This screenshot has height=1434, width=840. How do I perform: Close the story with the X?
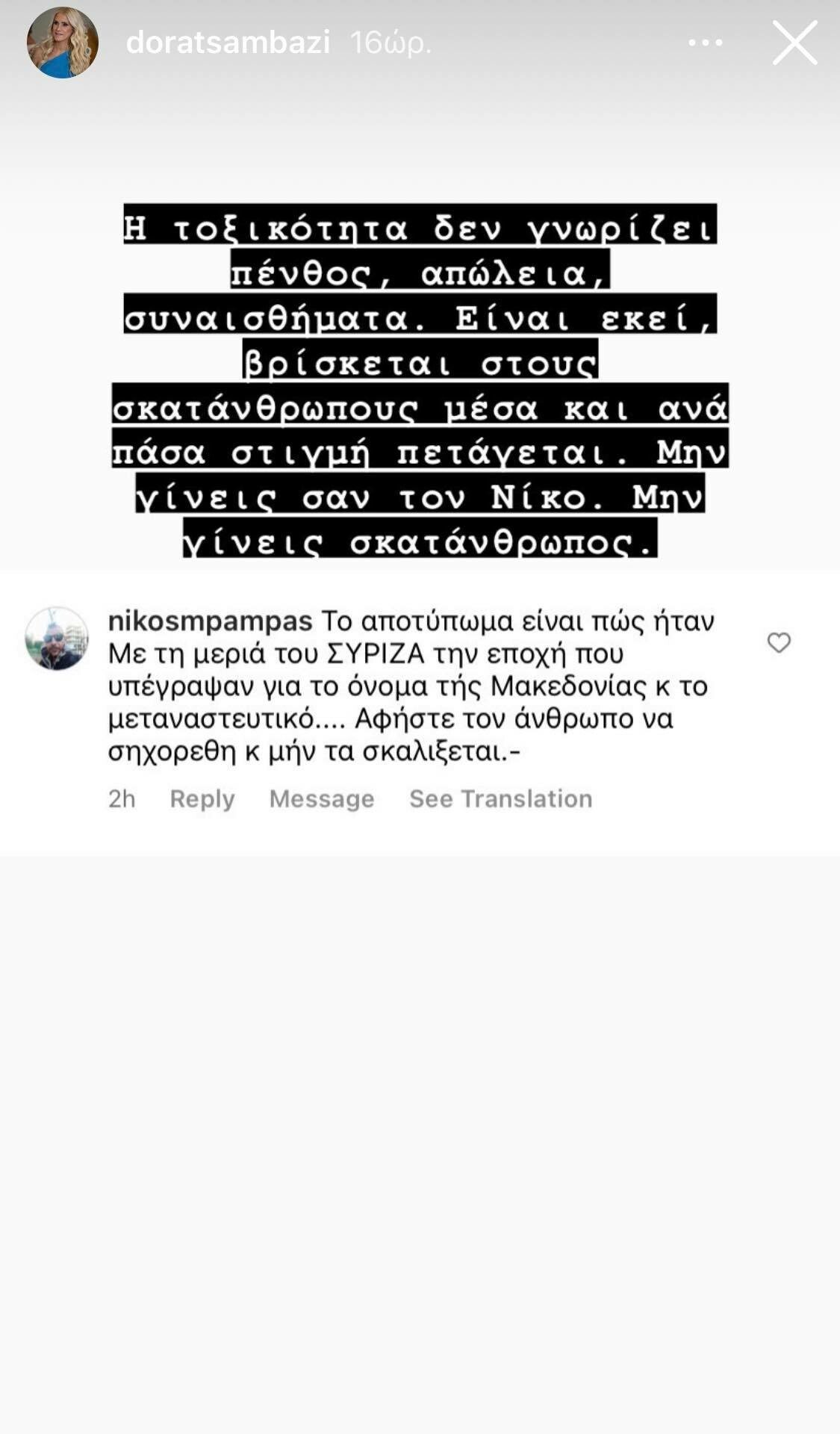point(795,43)
